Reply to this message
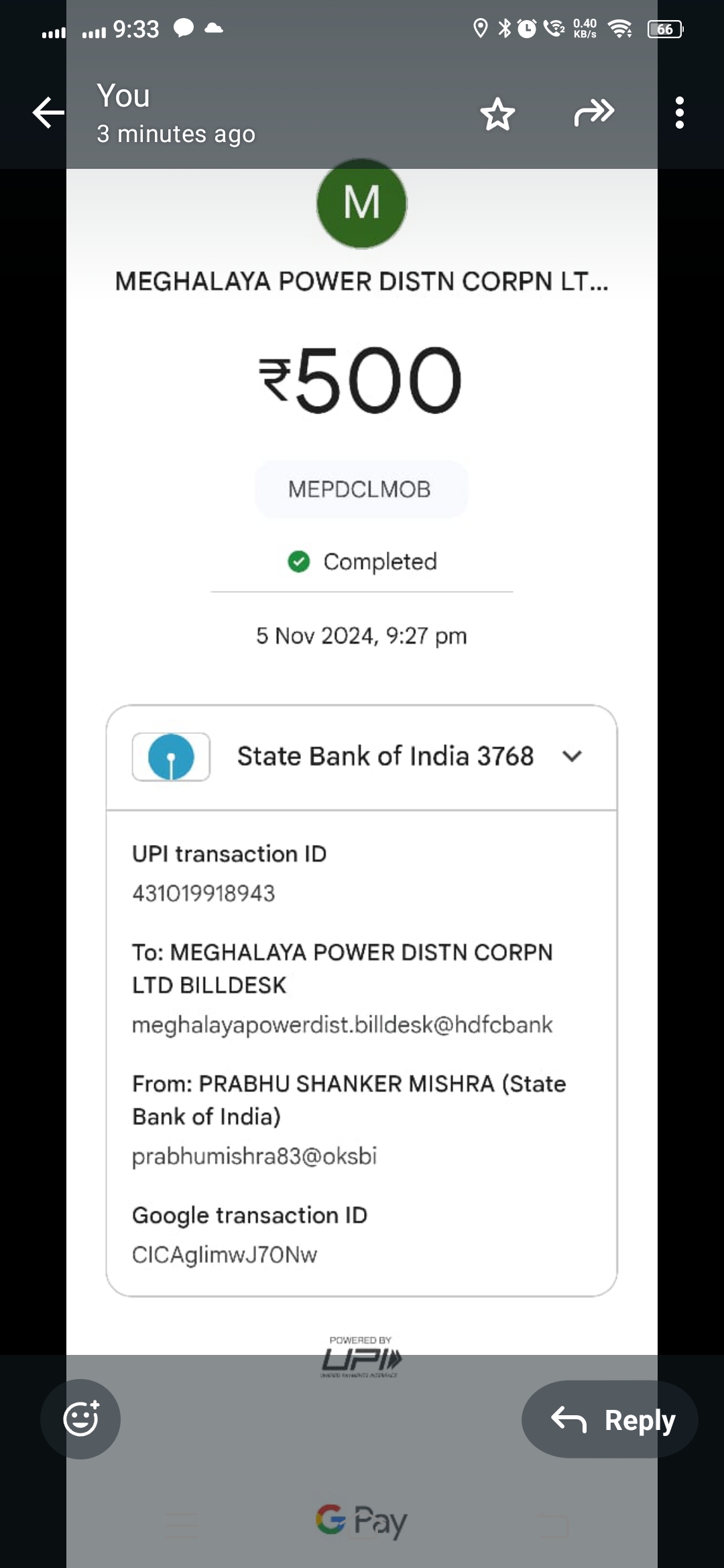This screenshot has height=1568, width=724. (x=610, y=1419)
